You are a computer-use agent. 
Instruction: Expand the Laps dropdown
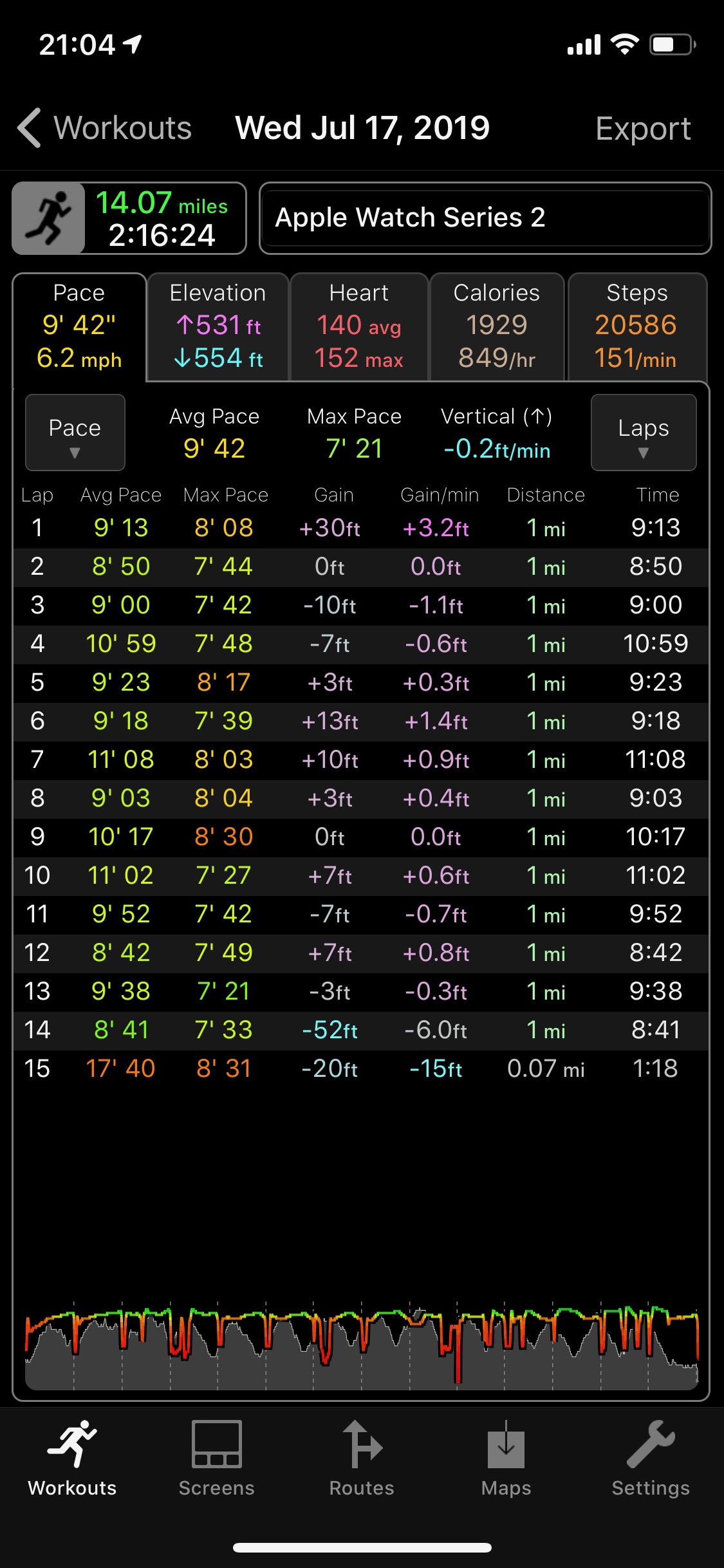644,433
